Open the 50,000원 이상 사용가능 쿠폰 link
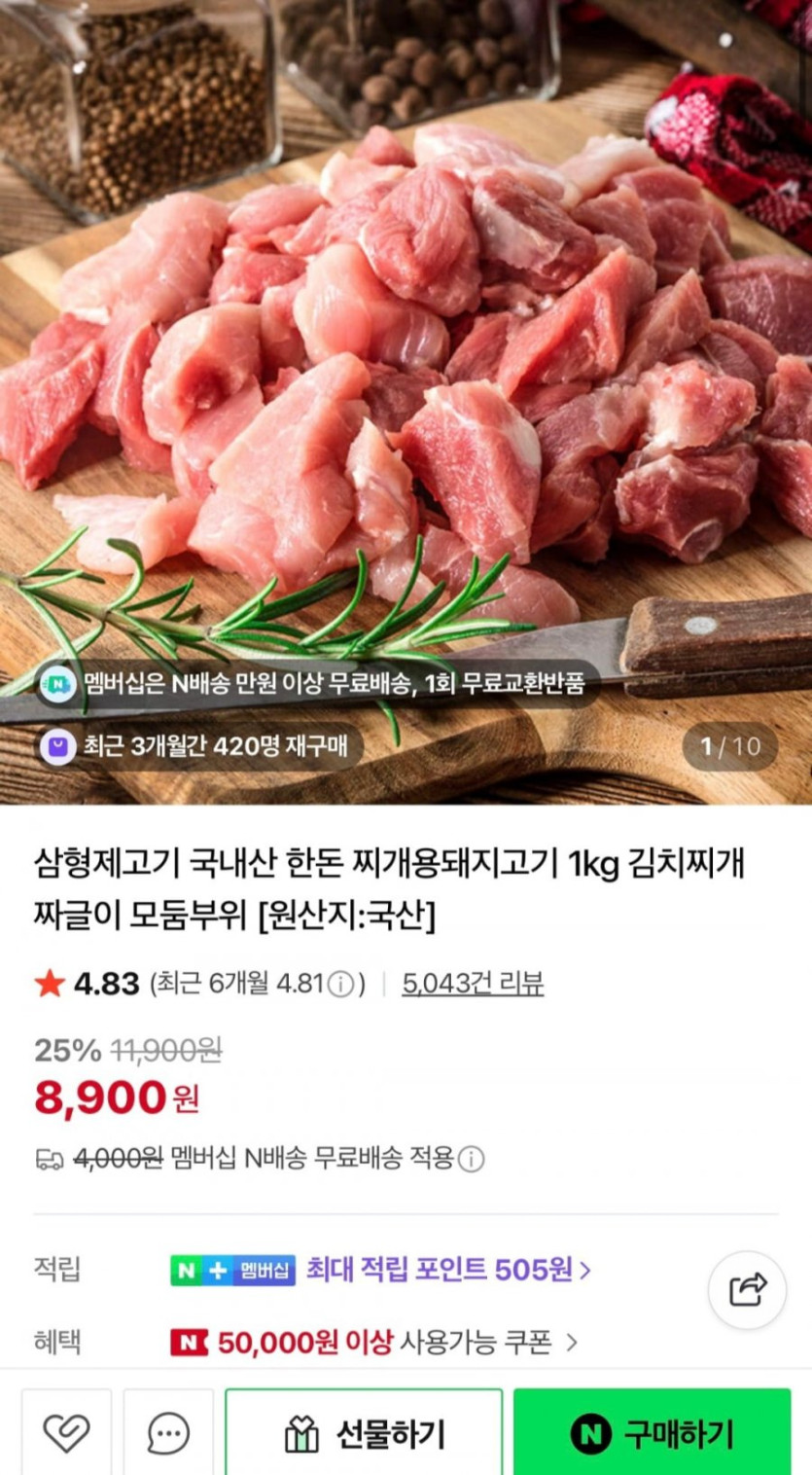 (x=374, y=1343)
